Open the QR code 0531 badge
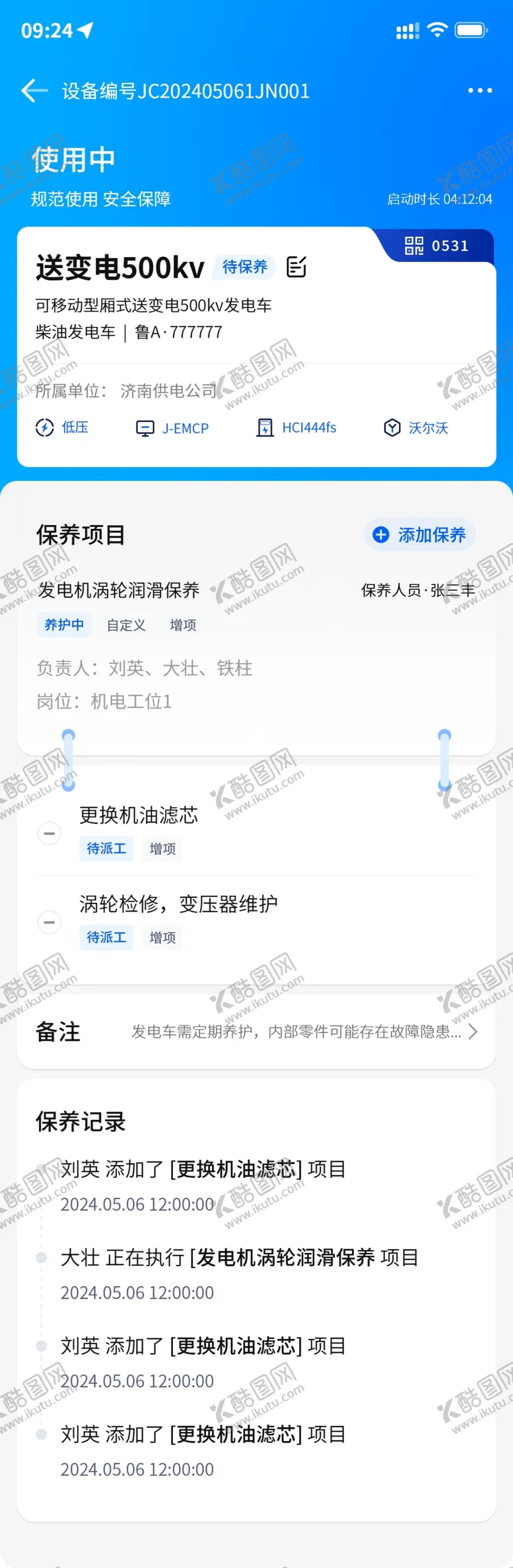The image size is (513, 1568). pyautogui.click(x=436, y=246)
